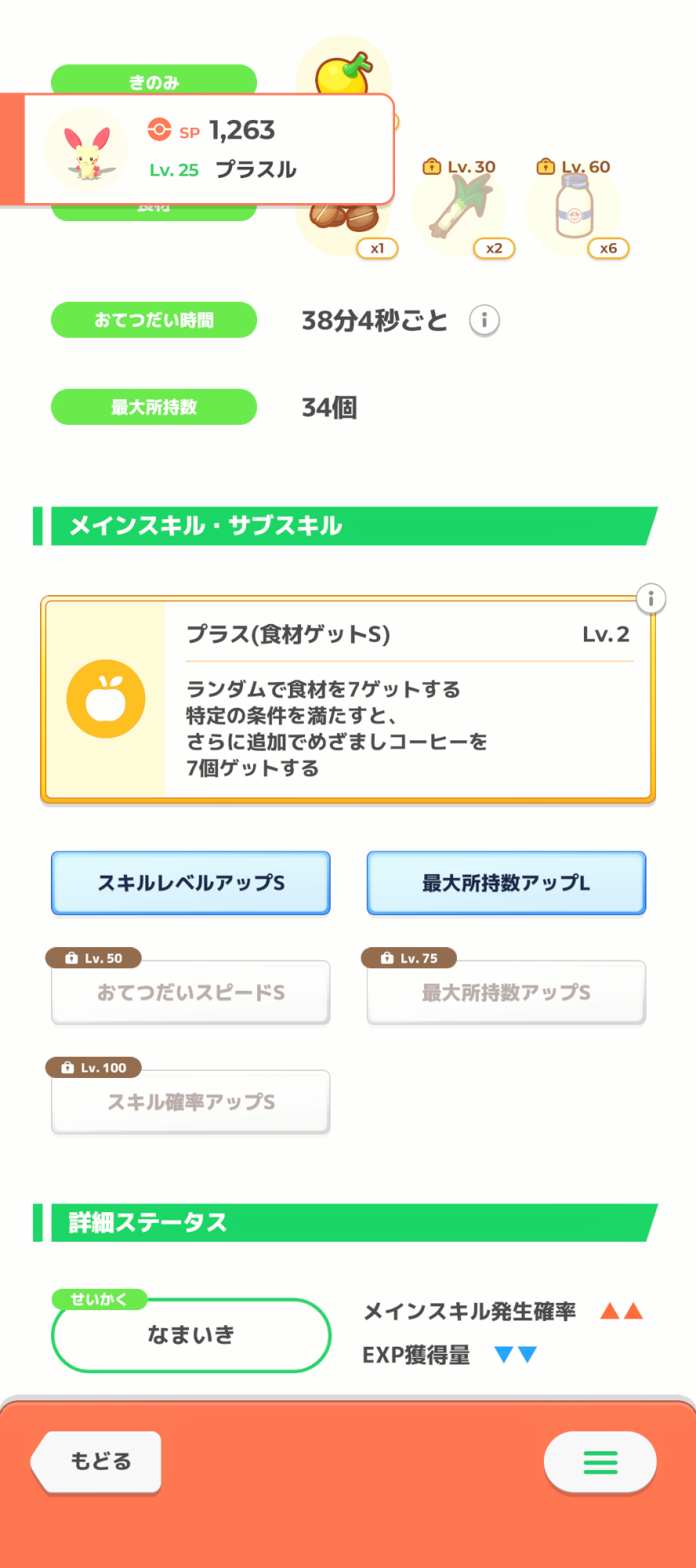Tap the なまいき nature box

(x=190, y=1335)
